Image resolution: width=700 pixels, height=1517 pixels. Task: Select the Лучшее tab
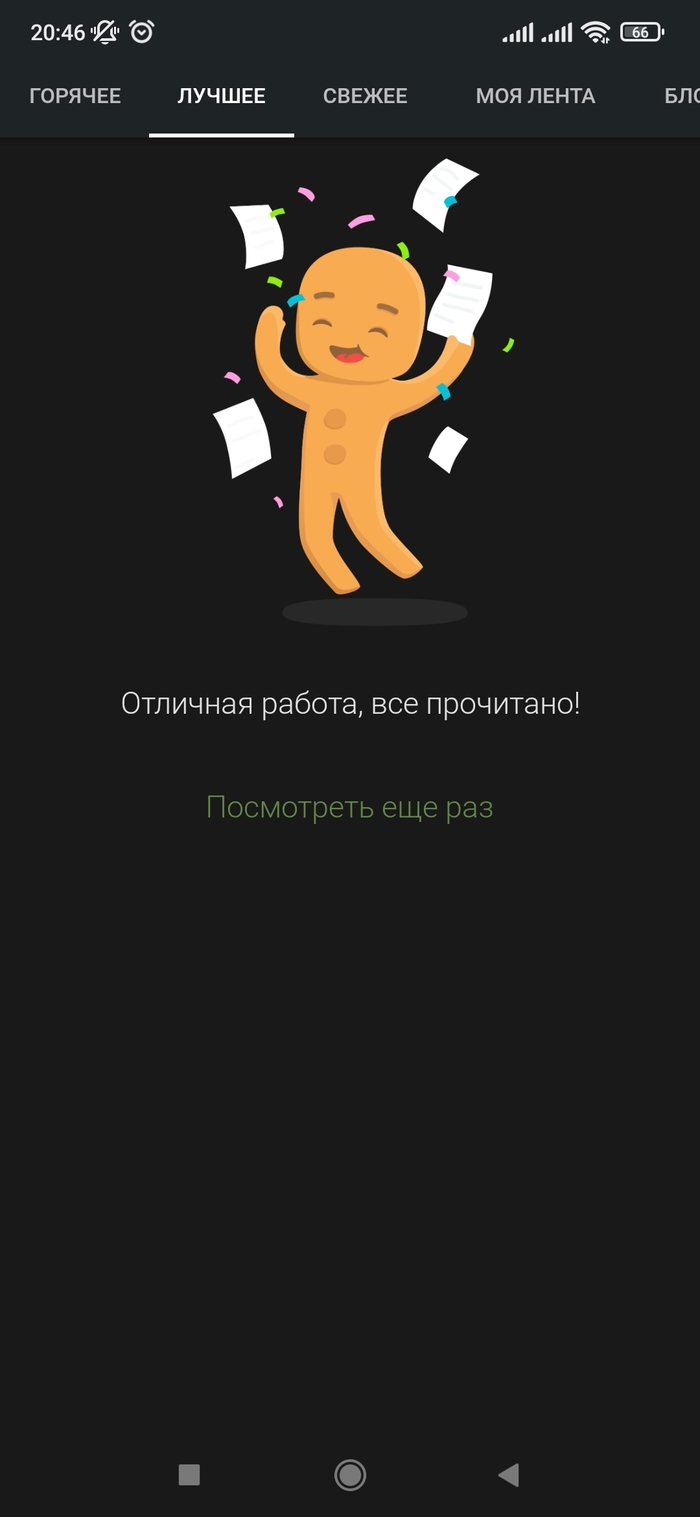coord(221,96)
